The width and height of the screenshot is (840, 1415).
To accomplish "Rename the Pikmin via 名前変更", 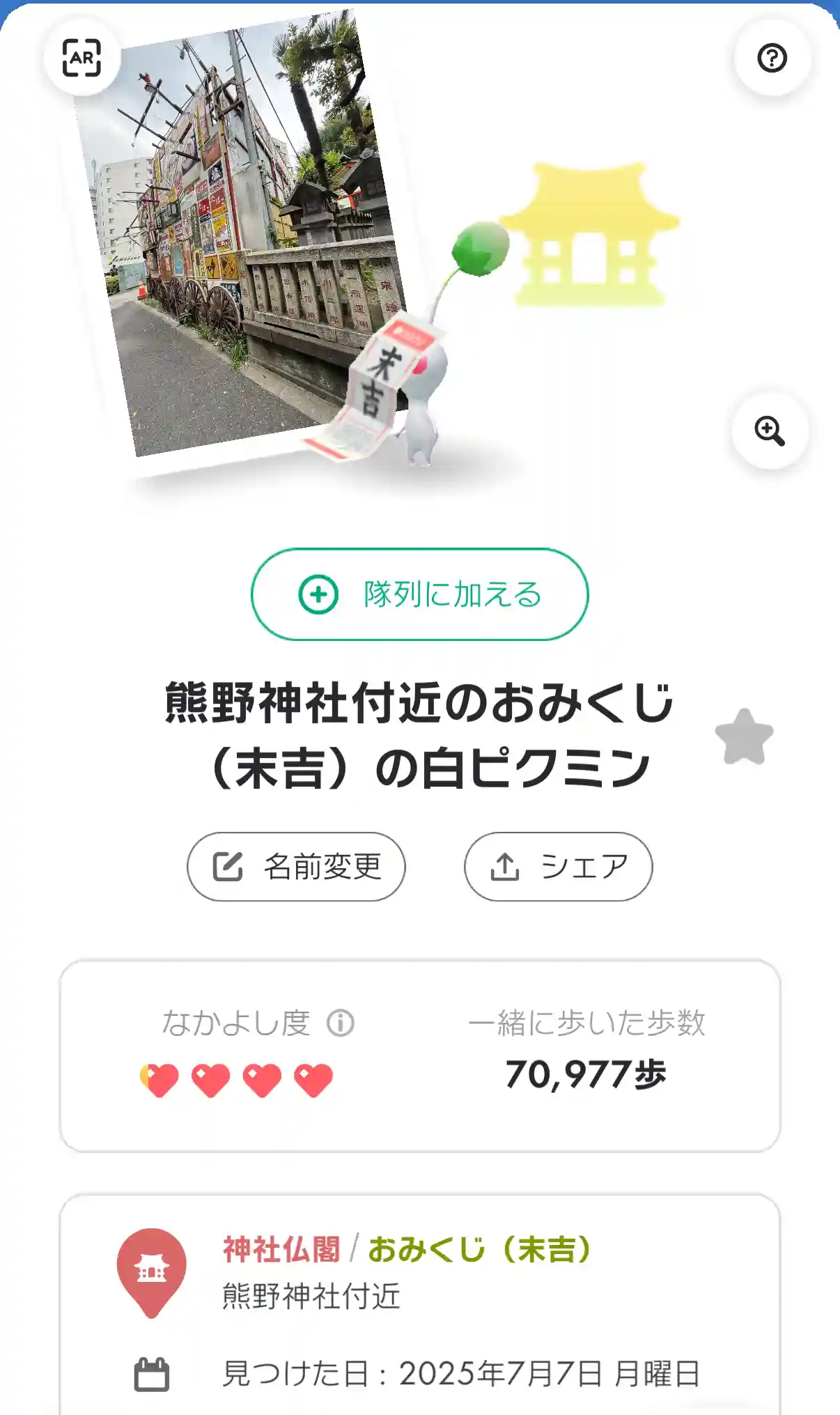I will click(x=296, y=867).
